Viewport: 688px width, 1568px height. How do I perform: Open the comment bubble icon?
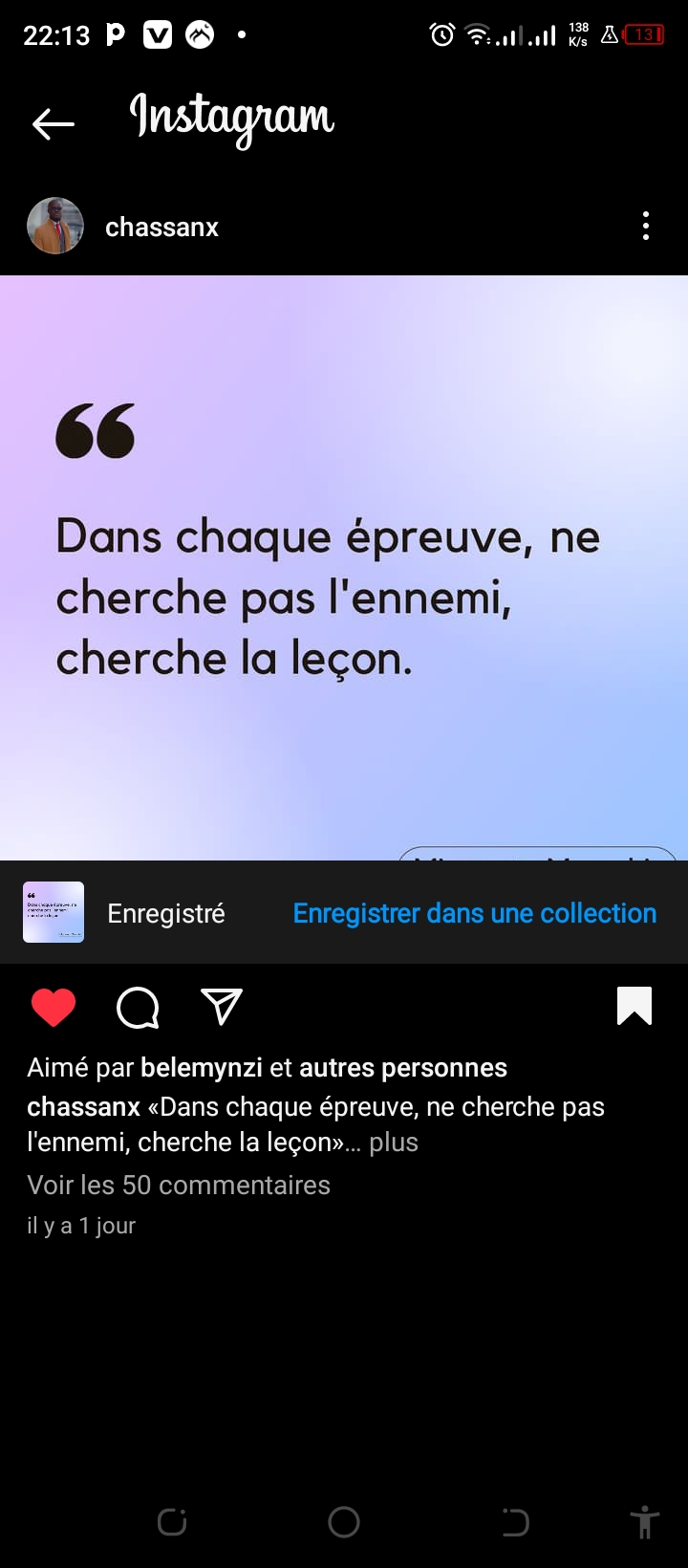pos(138,1007)
